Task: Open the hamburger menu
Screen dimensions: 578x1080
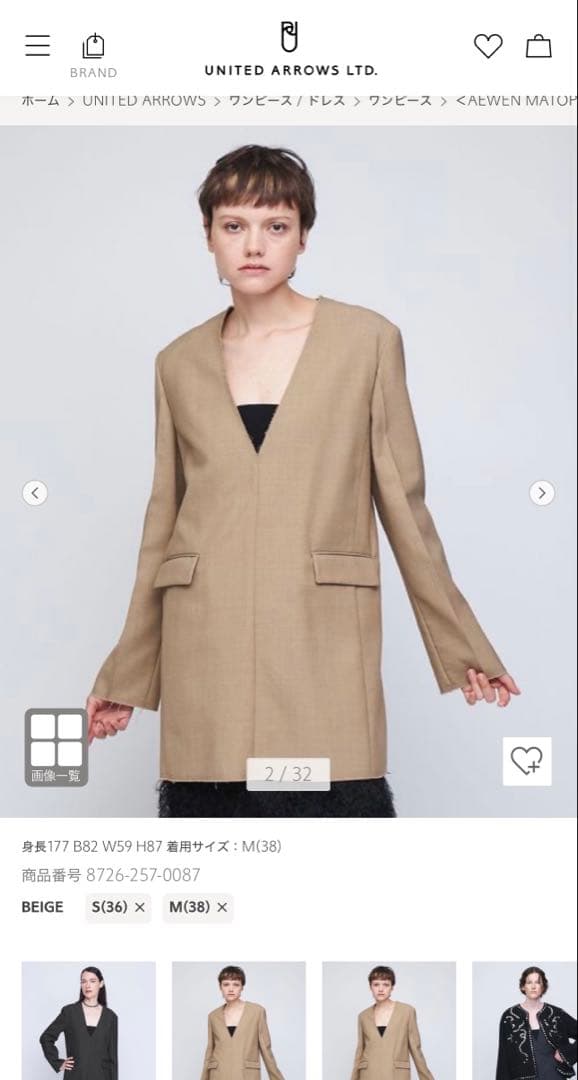Action: (37, 45)
